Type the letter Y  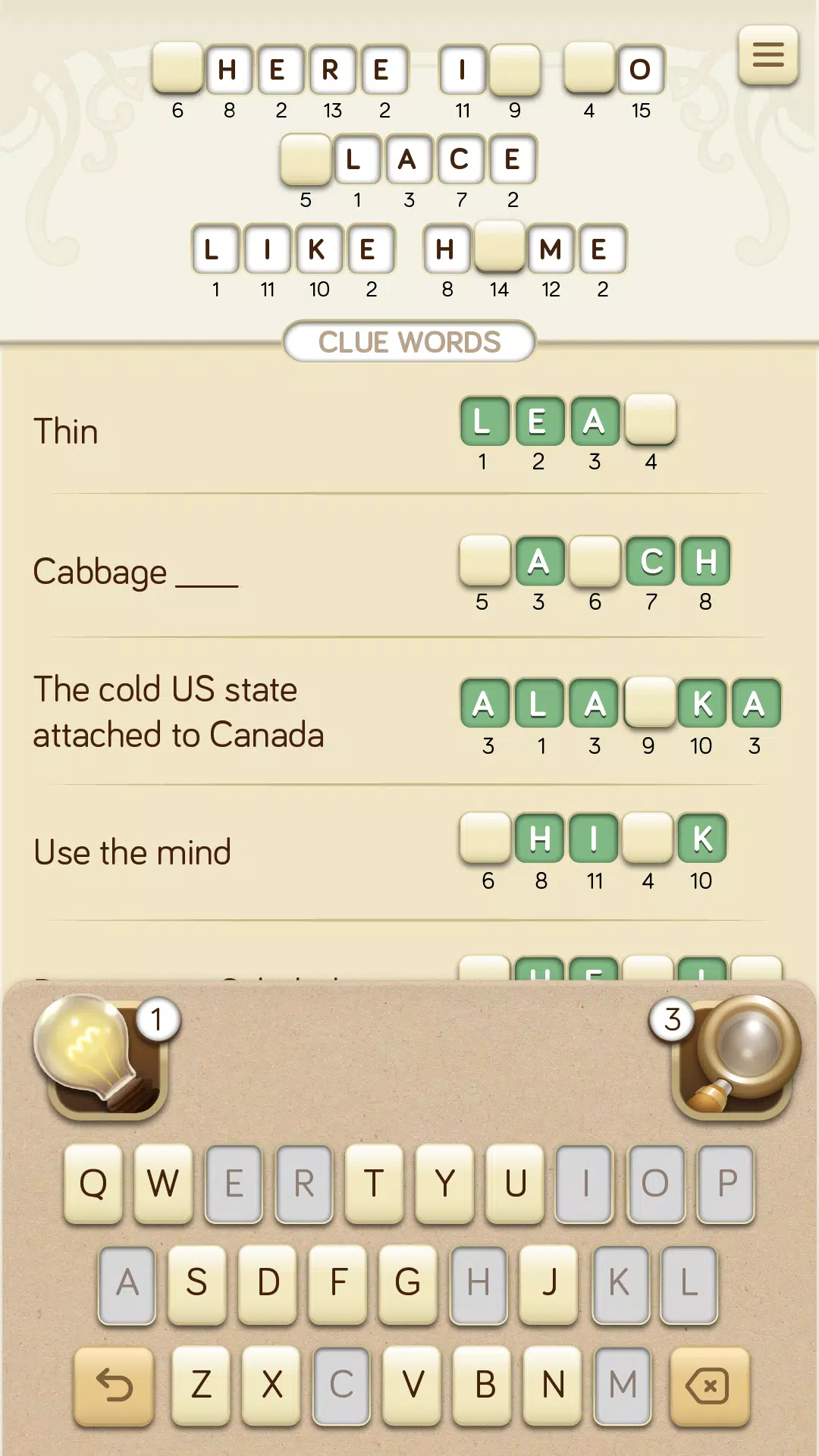click(445, 1183)
